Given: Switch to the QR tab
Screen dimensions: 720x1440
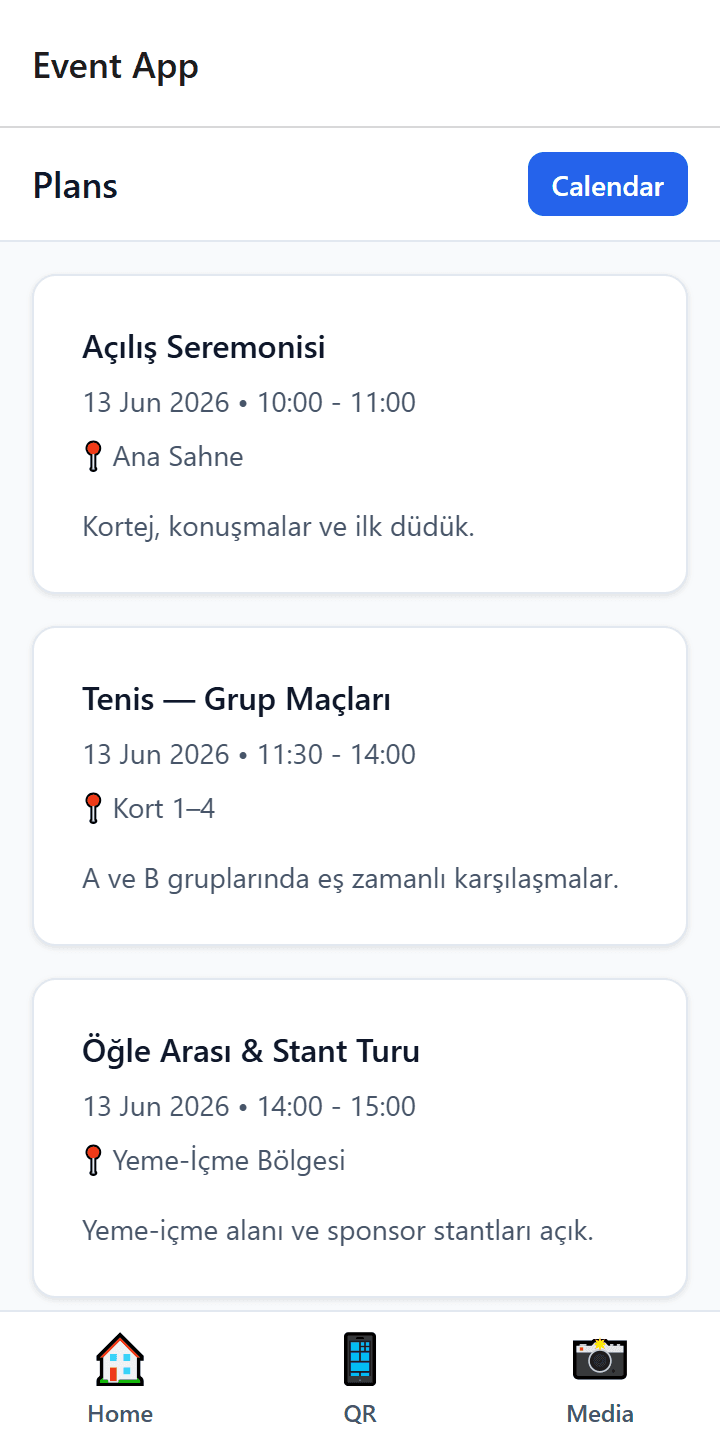Looking at the screenshot, I should pos(360,1377).
